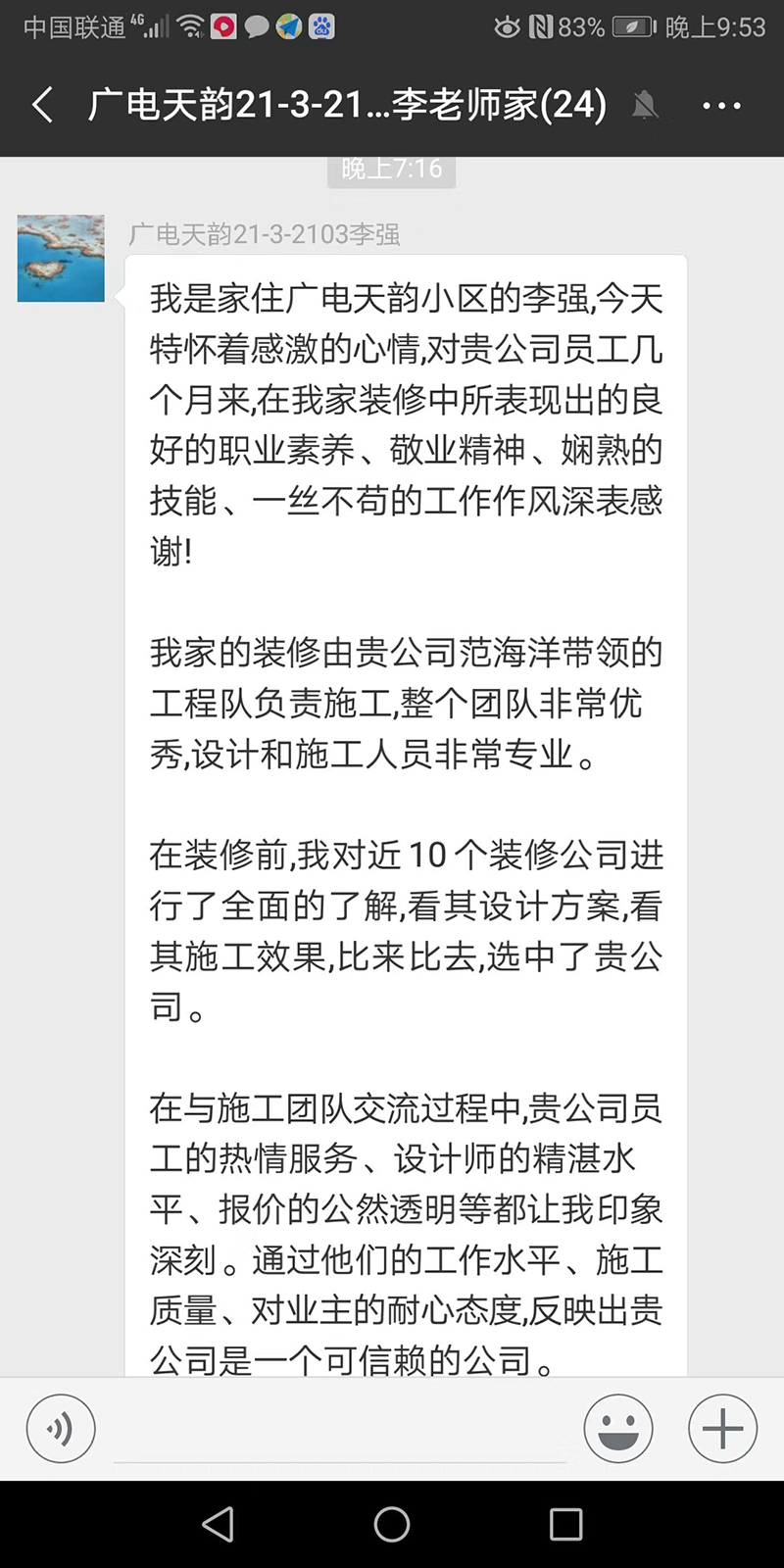The width and height of the screenshot is (784, 1568).
Task: Open the emoji sticker panel
Action: pos(617,1429)
